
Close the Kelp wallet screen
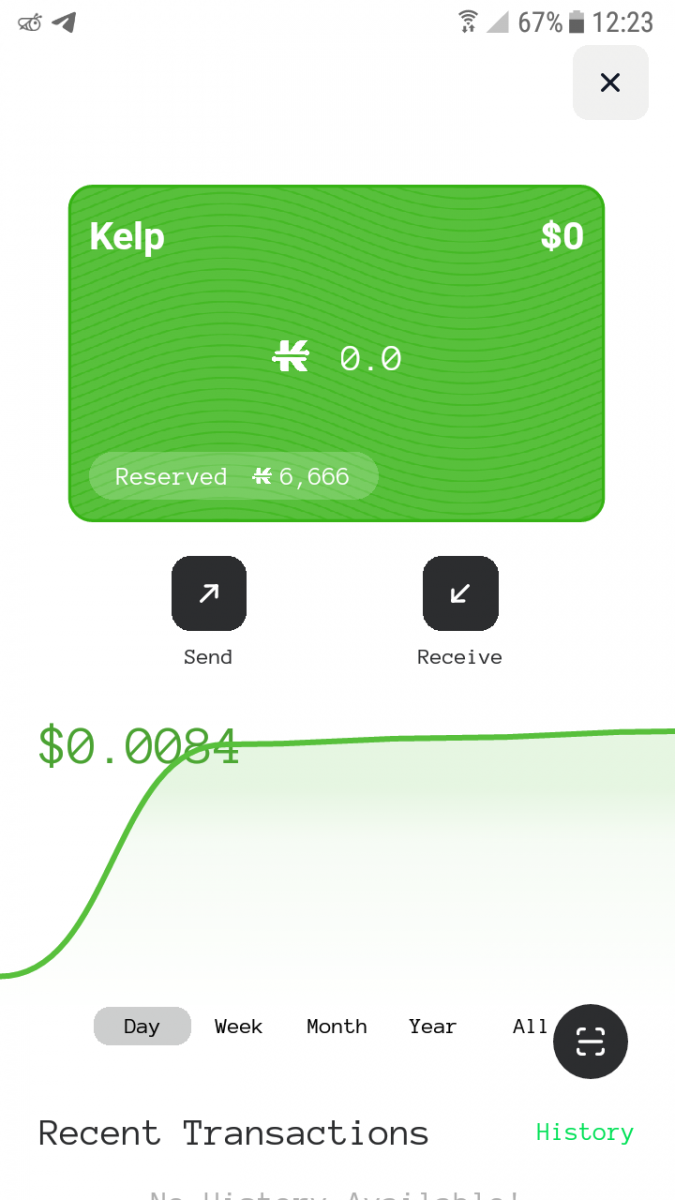point(610,83)
